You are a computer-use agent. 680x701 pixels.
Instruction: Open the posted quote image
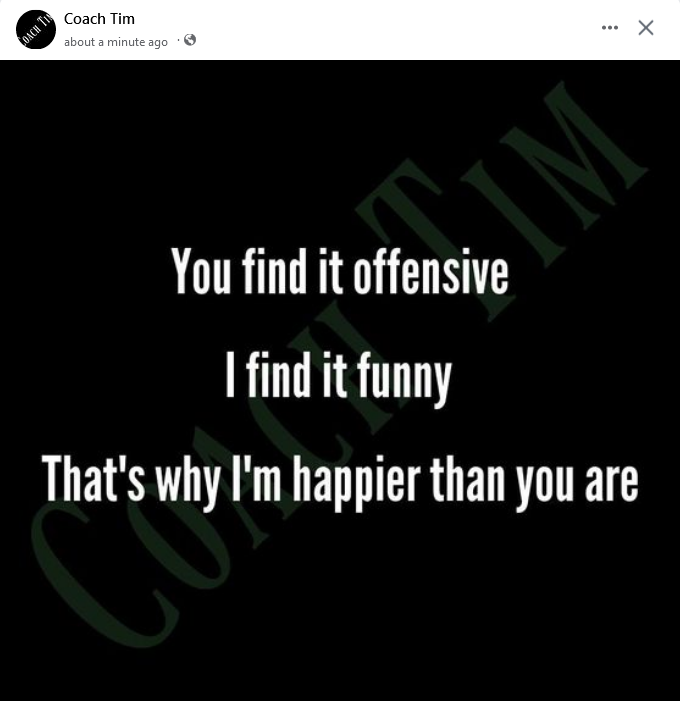coord(340,380)
